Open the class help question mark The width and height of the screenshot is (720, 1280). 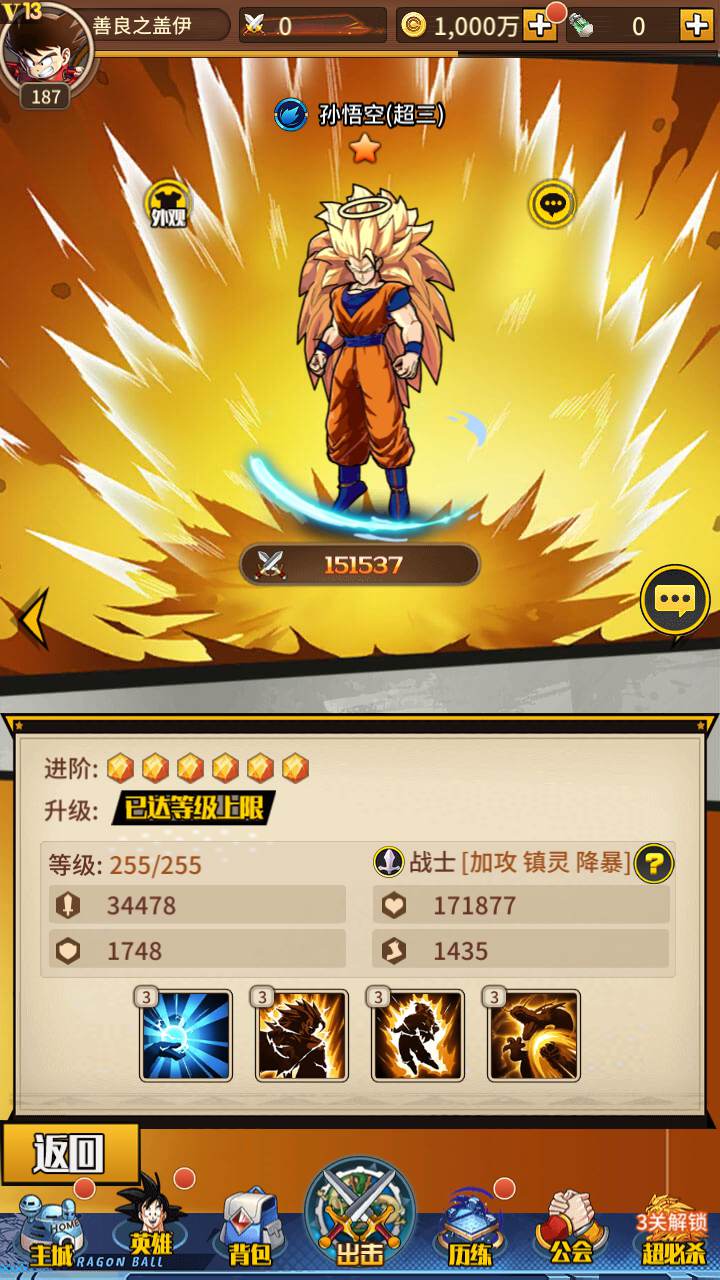coord(654,863)
